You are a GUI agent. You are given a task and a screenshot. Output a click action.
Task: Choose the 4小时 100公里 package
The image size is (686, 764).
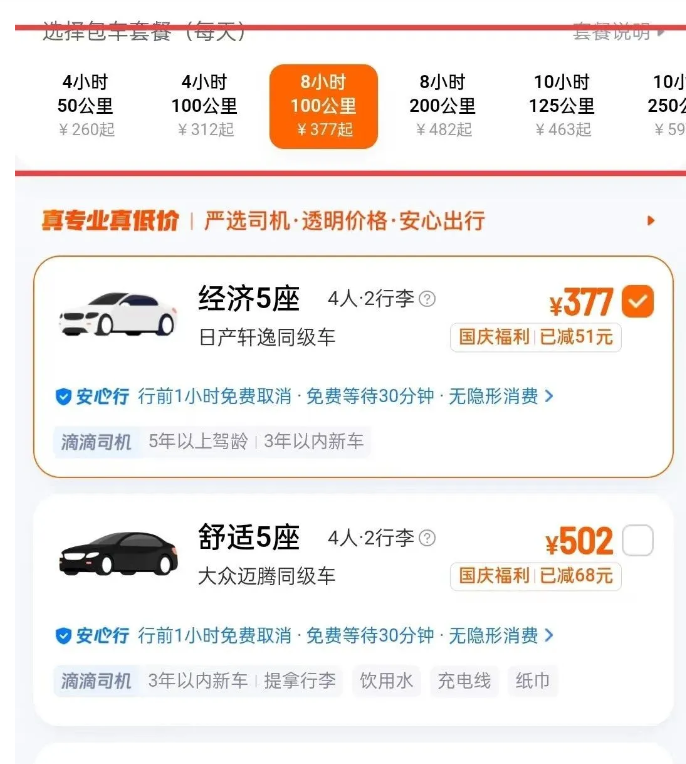pyautogui.click(x=205, y=105)
